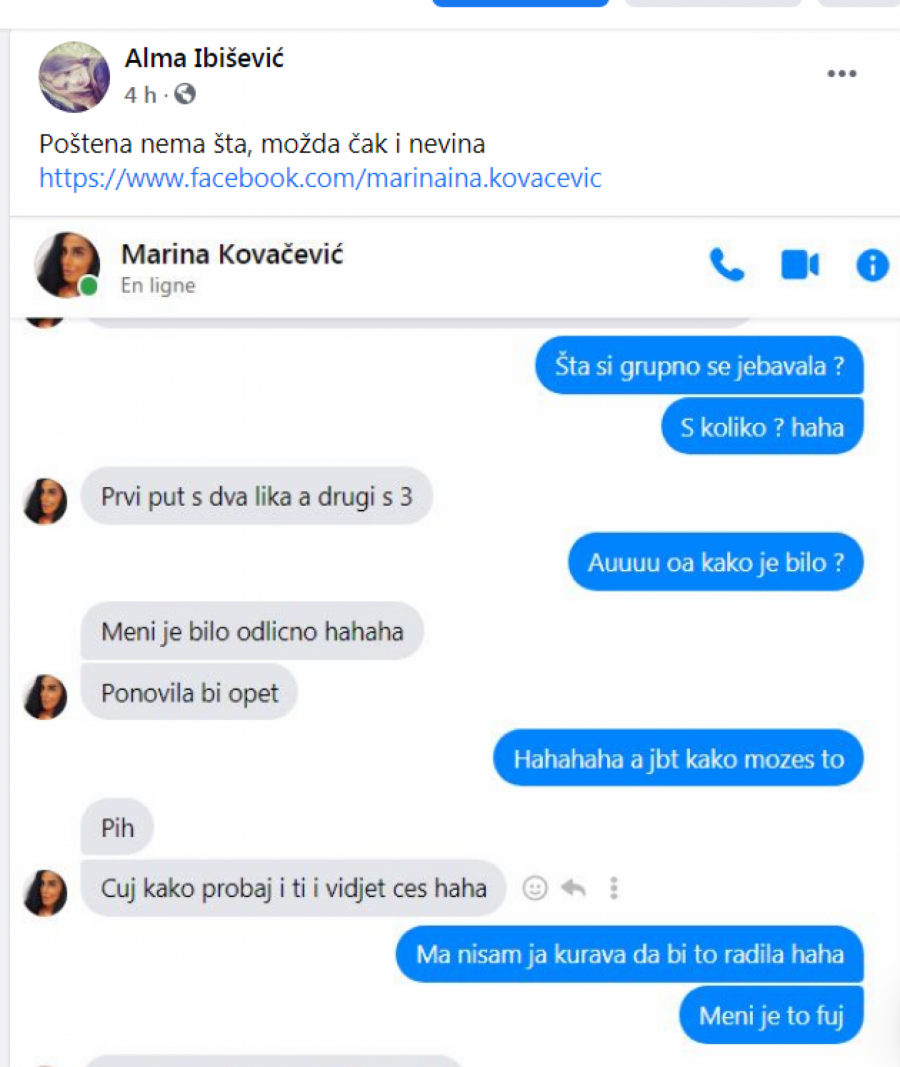Open the facebook.com/marinaina.kovacevic link
900x1067 pixels.
click(x=320, y=178)
